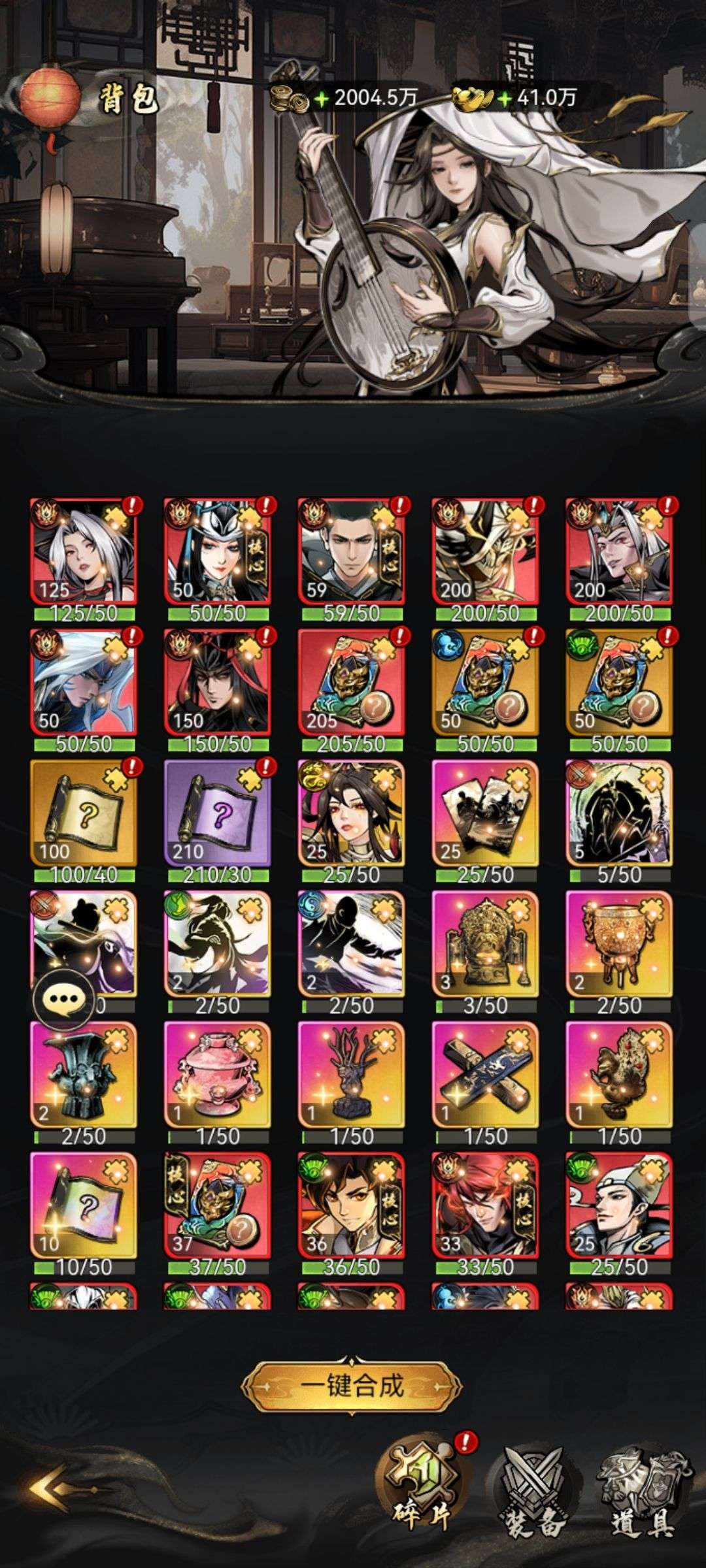Select the crossed ink sticks fragment
Screen dimensions: 706x1568
point(485,1074)
